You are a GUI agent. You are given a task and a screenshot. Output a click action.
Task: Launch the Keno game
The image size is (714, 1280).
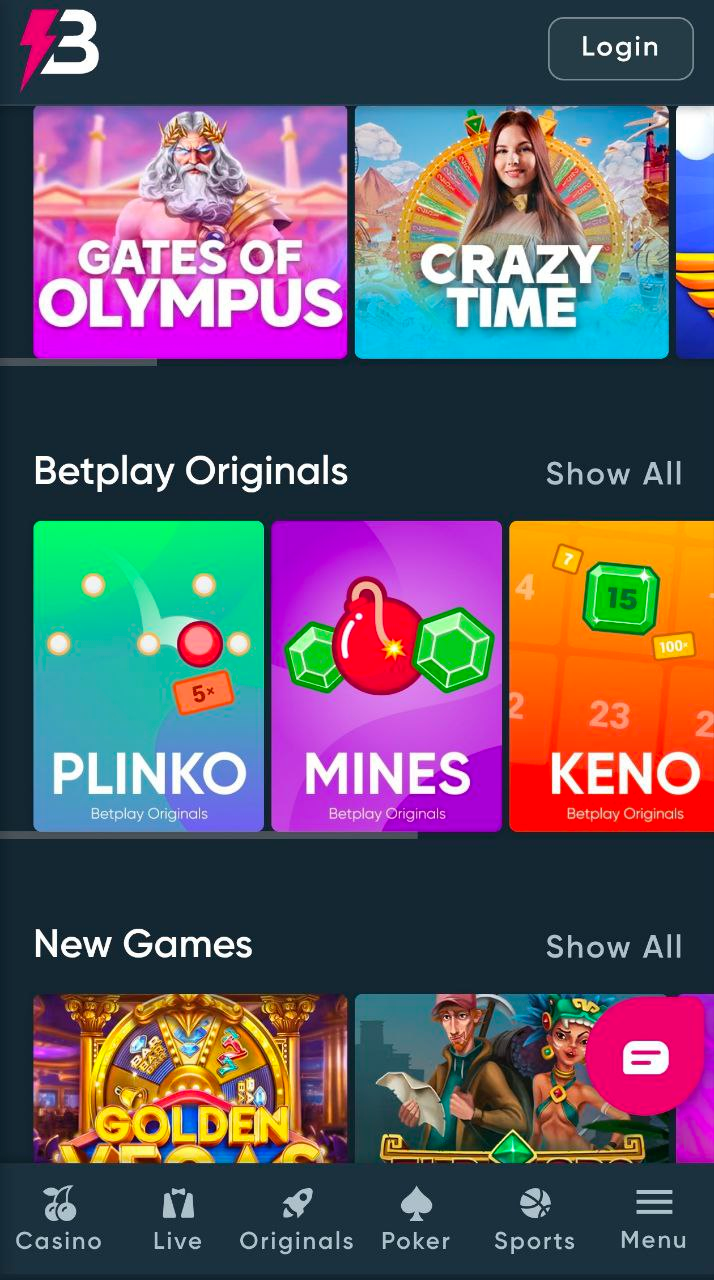point(612,676)
